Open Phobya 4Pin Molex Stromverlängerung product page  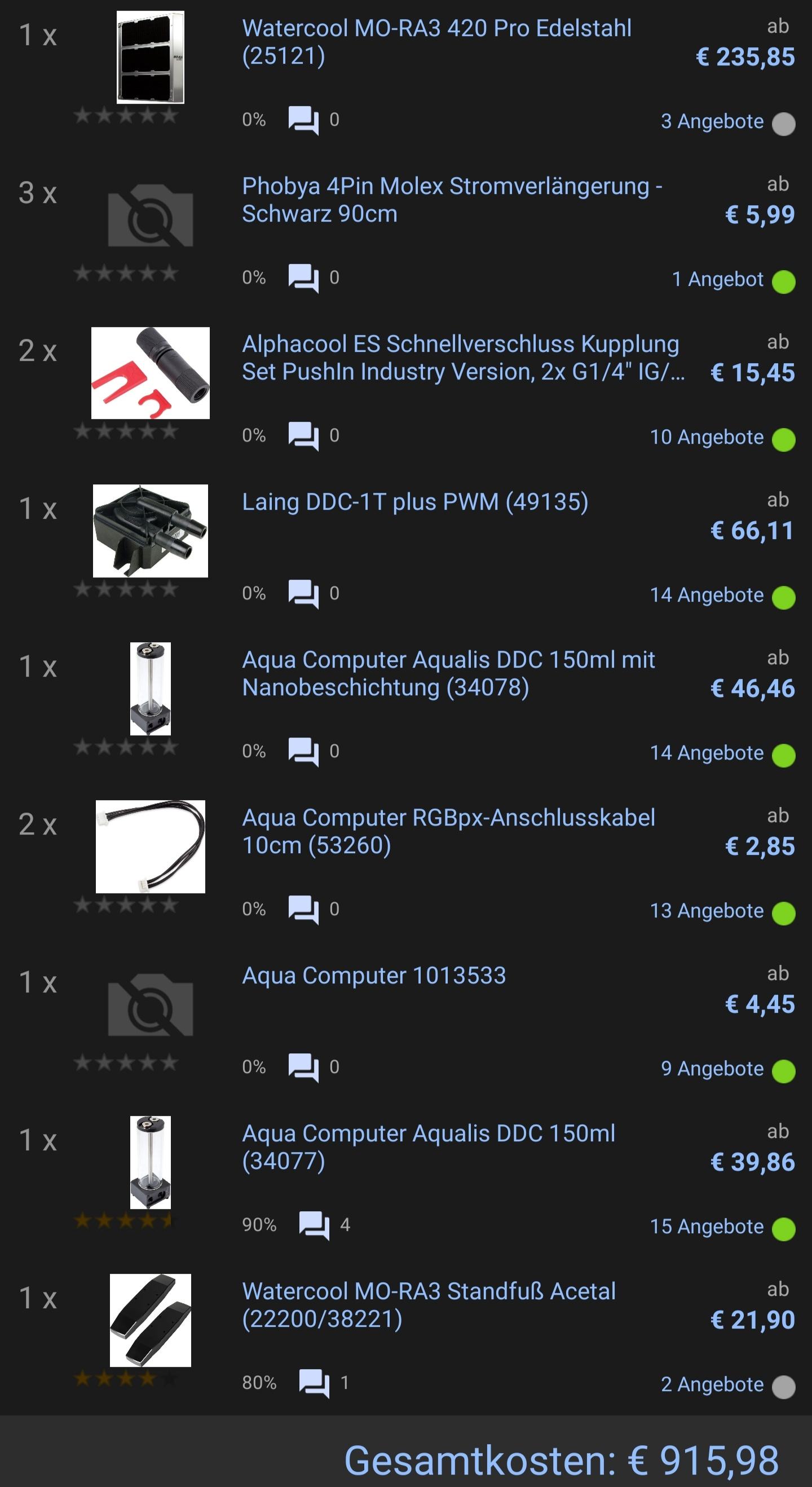click(x=452, y=200)
